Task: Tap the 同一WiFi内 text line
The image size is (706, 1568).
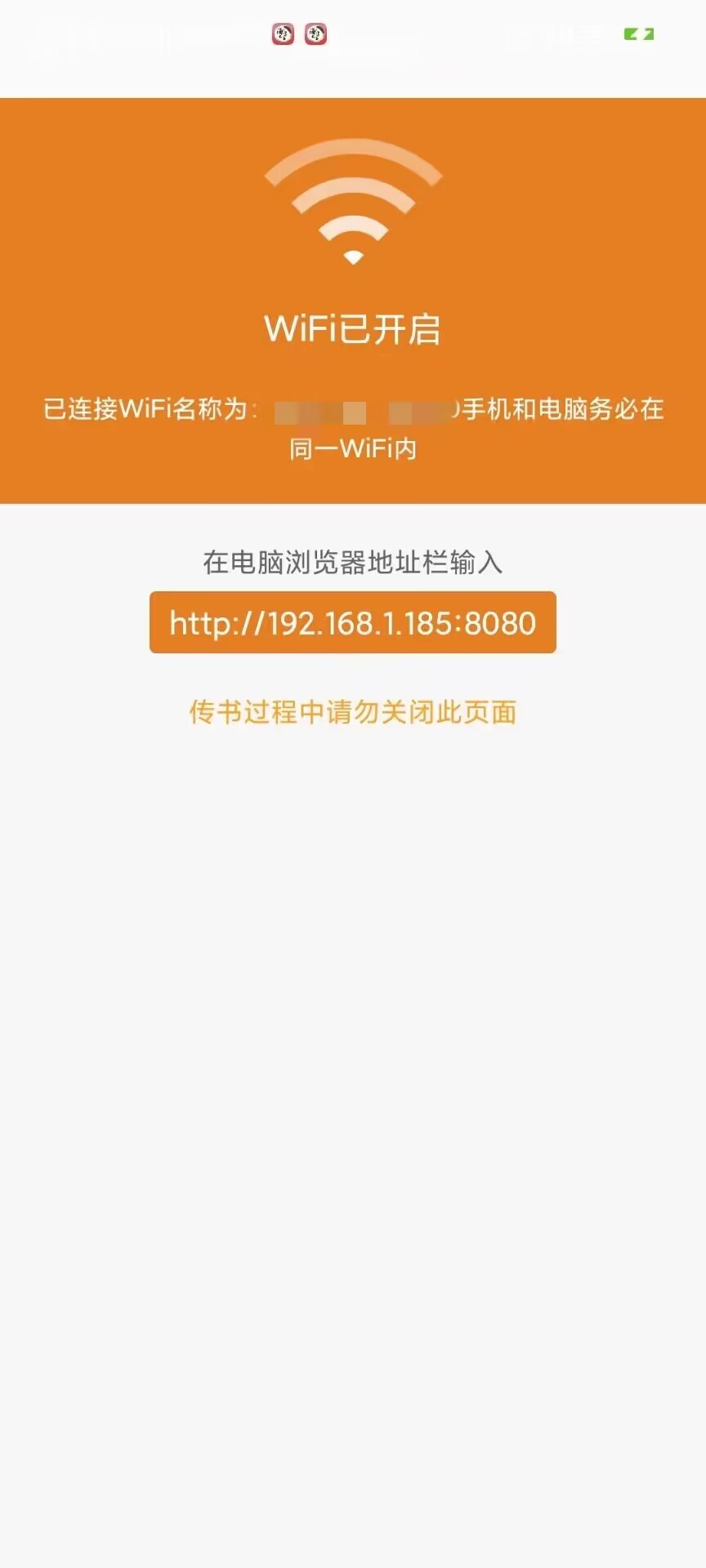Action: (353, 450)
